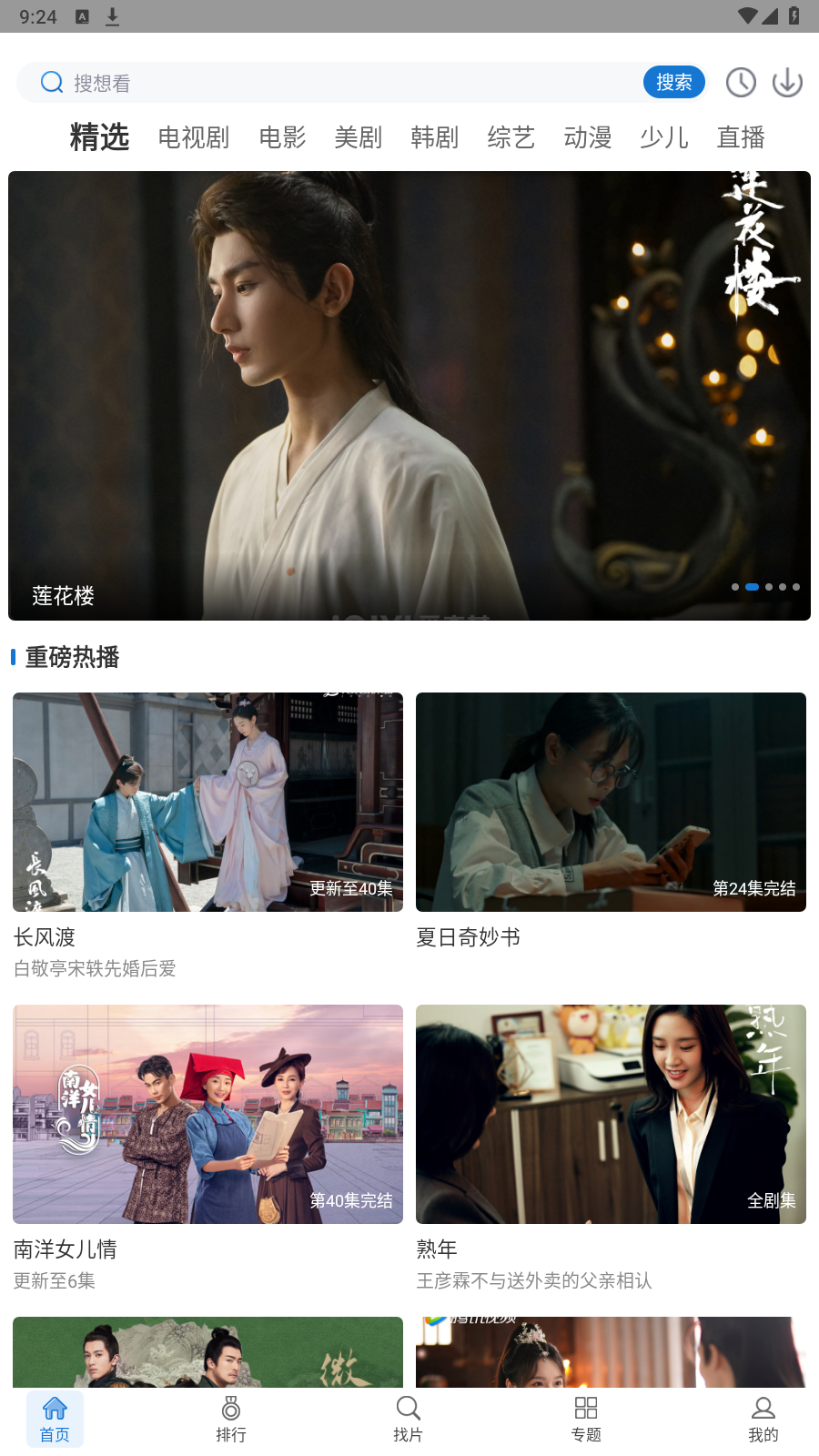Select the 美剧 tab
The width and height of the screenshot is (819, 1456).
click(x=358, y=137)
